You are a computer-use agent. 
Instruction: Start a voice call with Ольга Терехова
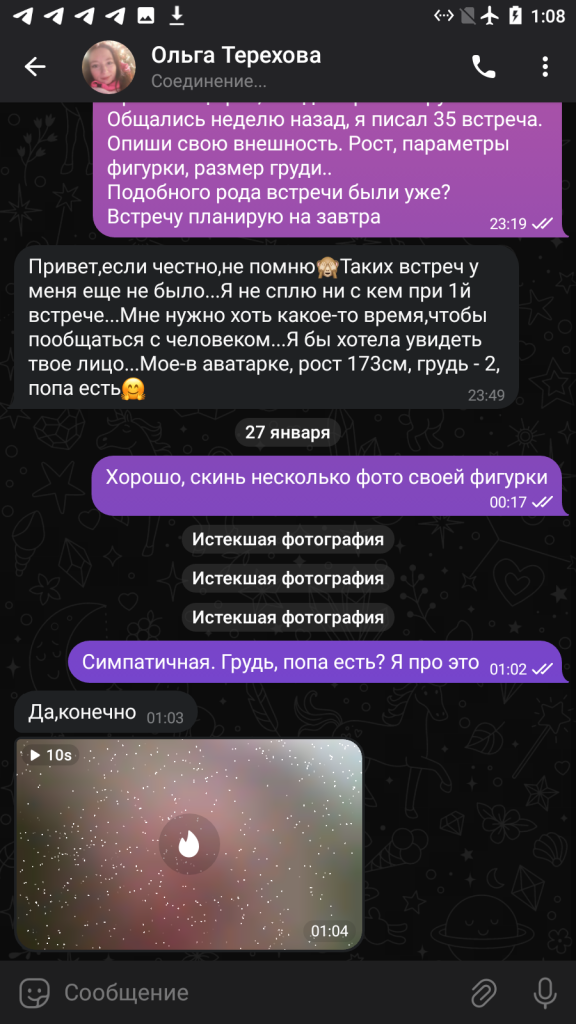(484, 67)
